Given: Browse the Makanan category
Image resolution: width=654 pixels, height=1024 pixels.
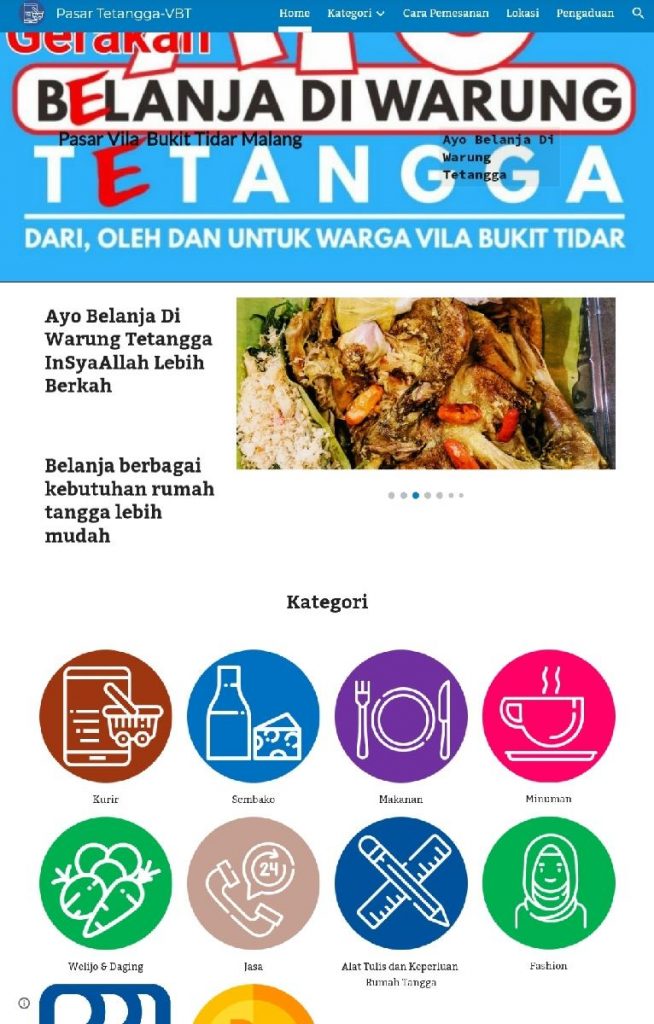Looking at the screenshot, I should 401,716.
